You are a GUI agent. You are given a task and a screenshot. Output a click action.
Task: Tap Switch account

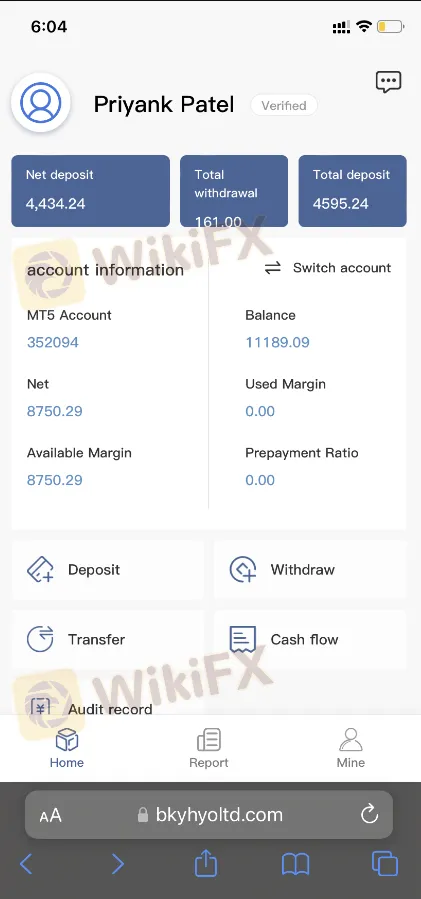pos(328,268)
